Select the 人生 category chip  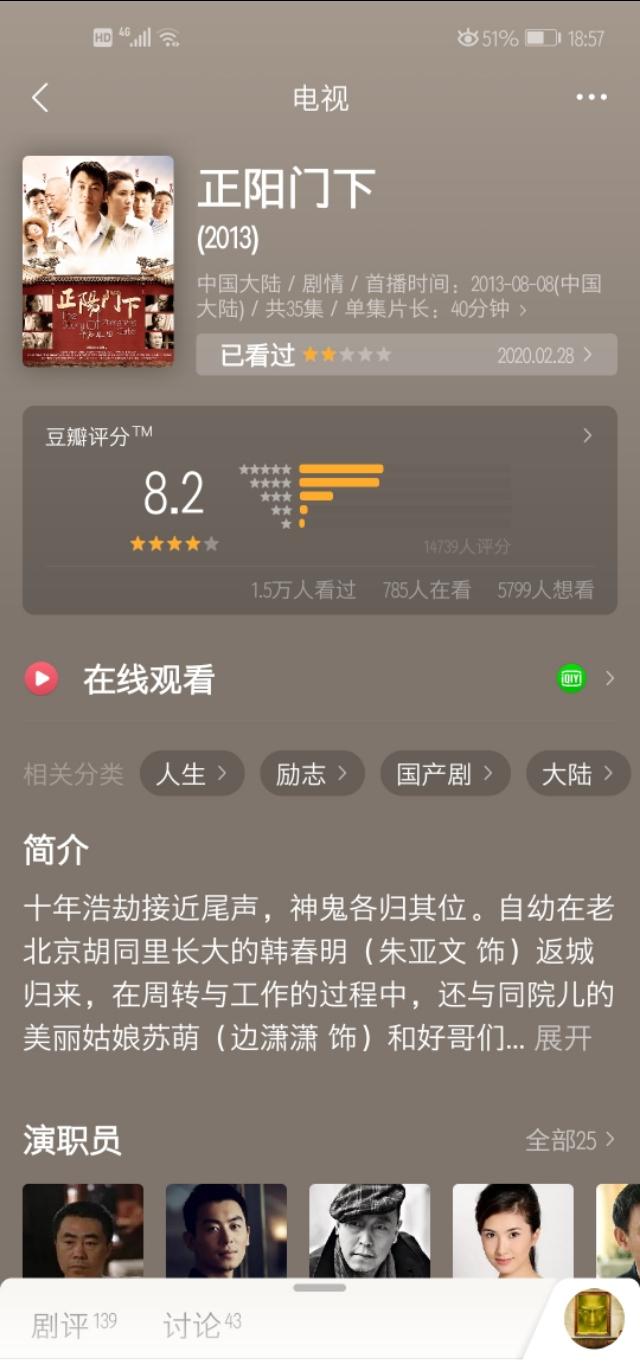click(x=192, y=774)
